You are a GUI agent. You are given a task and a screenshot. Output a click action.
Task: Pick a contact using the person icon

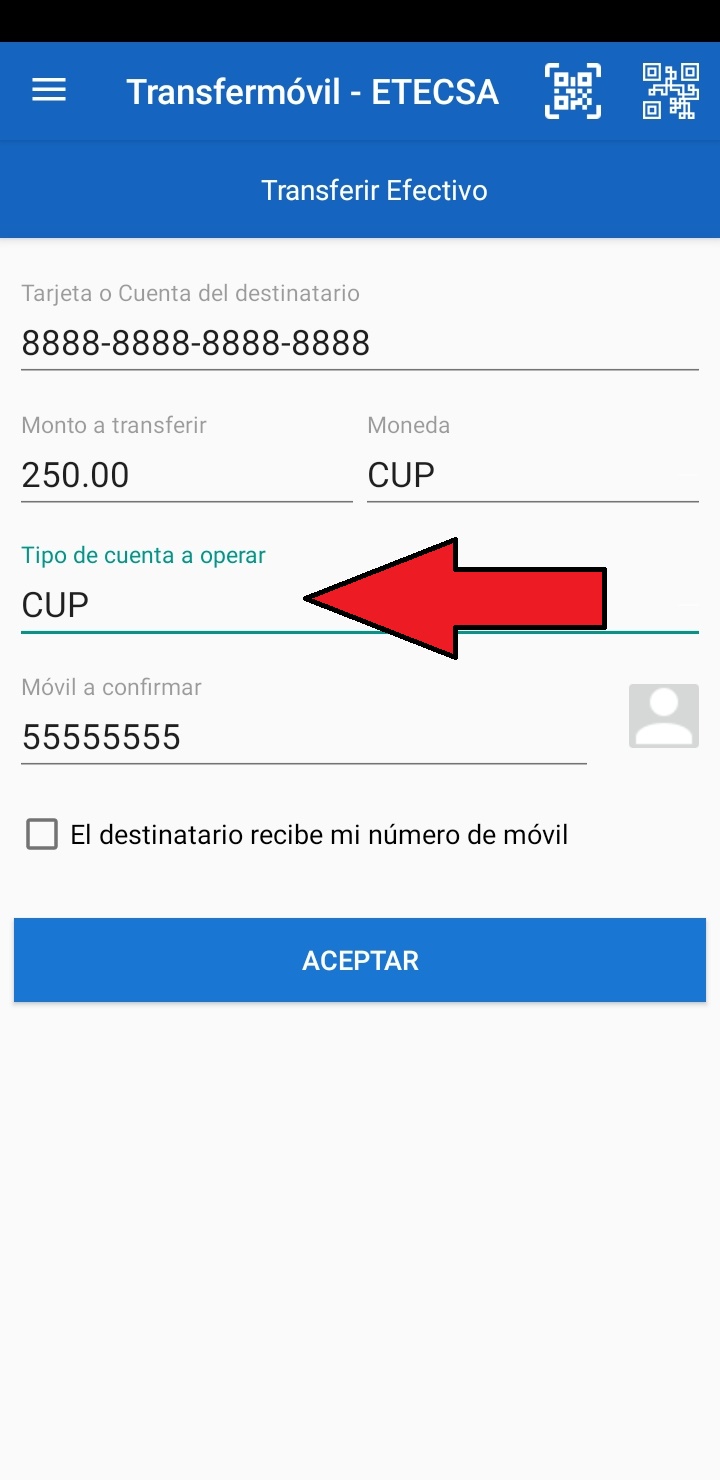coord(664,716)
